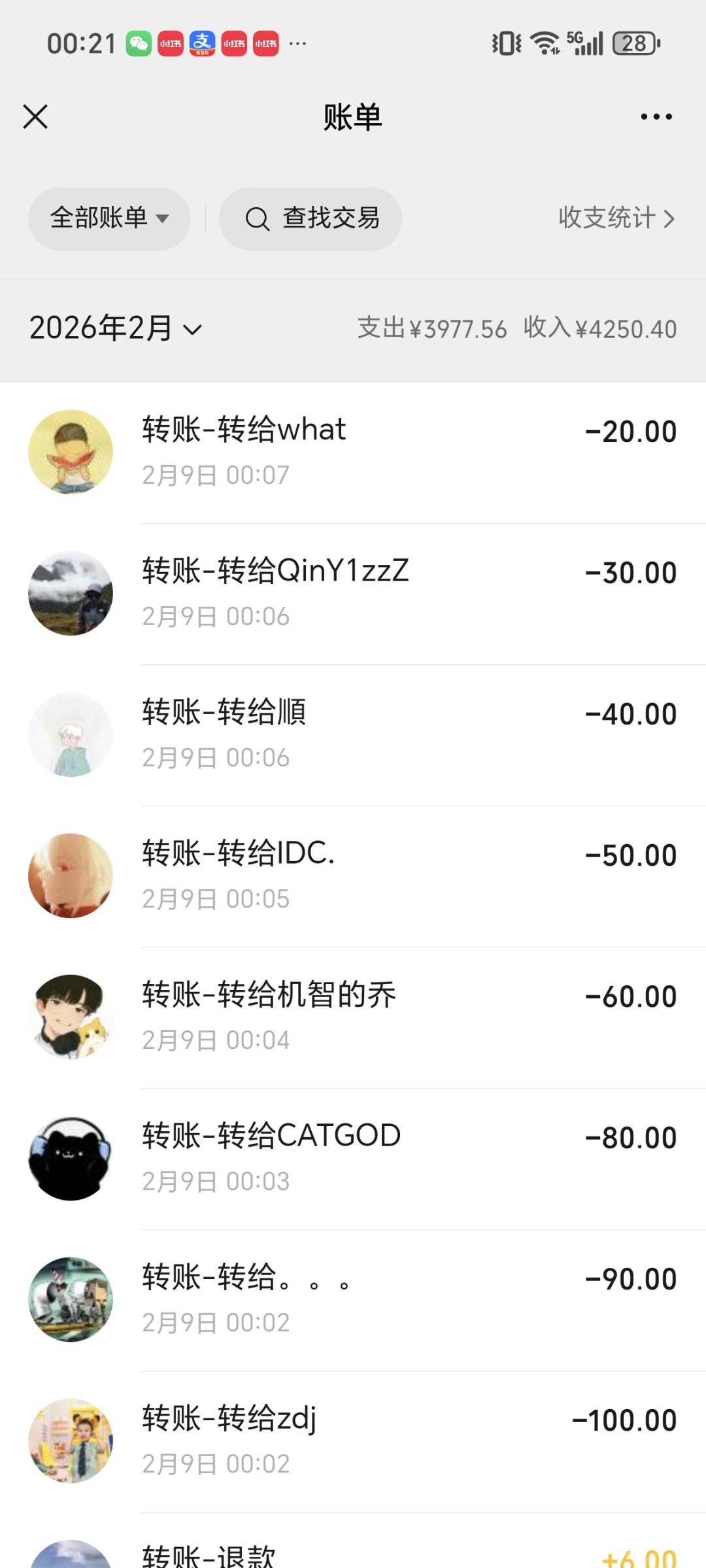Tap 查找交易 to search transactions

(x=311, y=218)
